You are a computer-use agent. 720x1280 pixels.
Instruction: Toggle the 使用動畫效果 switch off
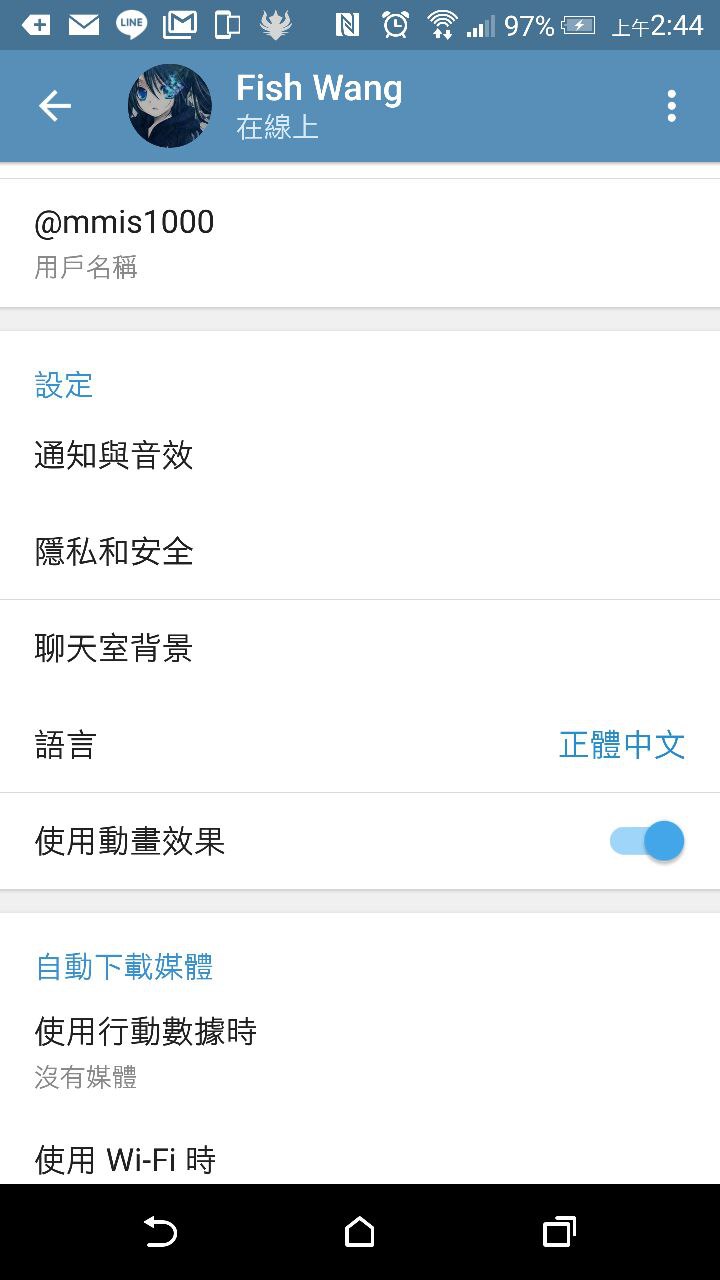647,841
